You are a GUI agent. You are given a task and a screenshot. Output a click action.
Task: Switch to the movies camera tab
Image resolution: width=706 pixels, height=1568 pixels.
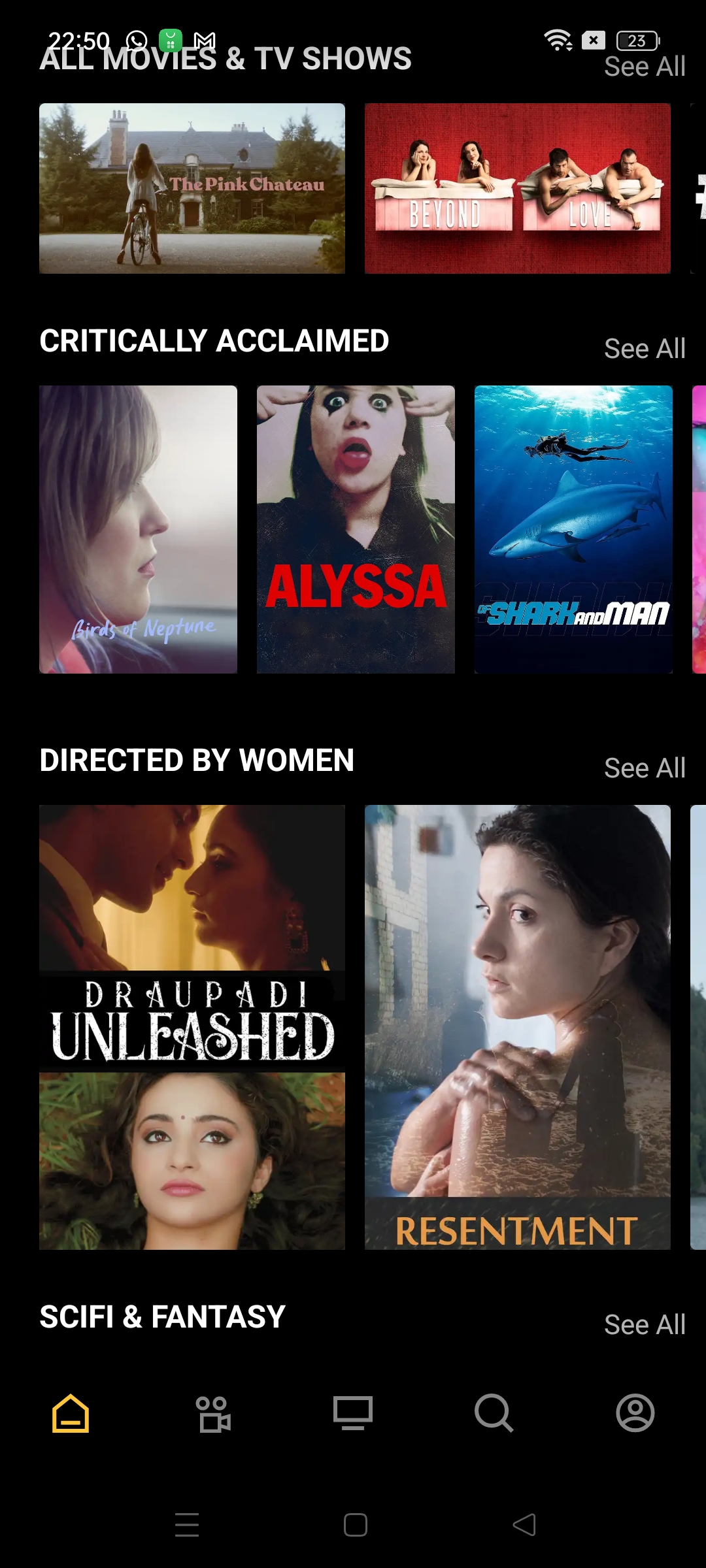click(x=212, y=1414)
